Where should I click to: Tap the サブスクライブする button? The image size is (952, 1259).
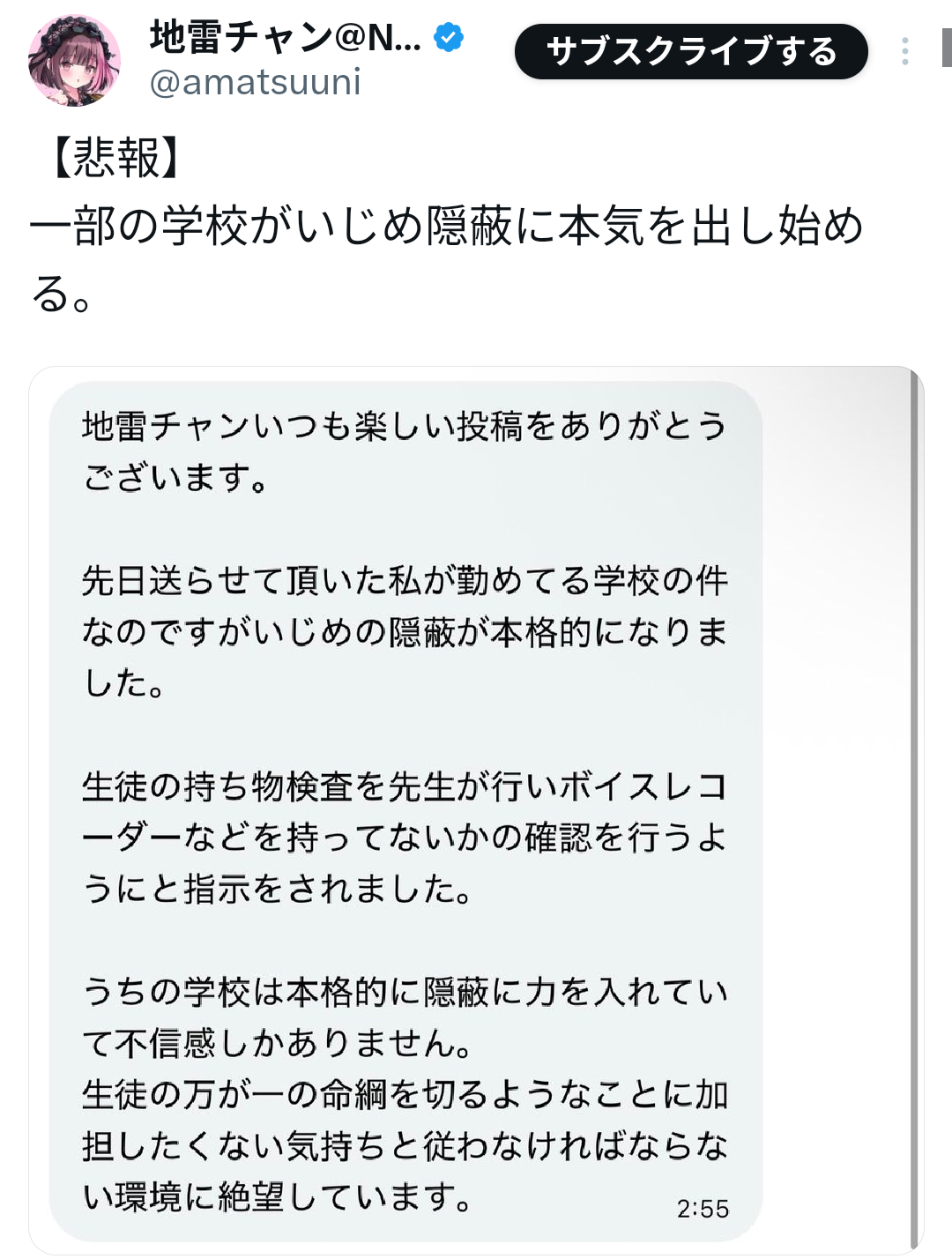pos(691,52)
